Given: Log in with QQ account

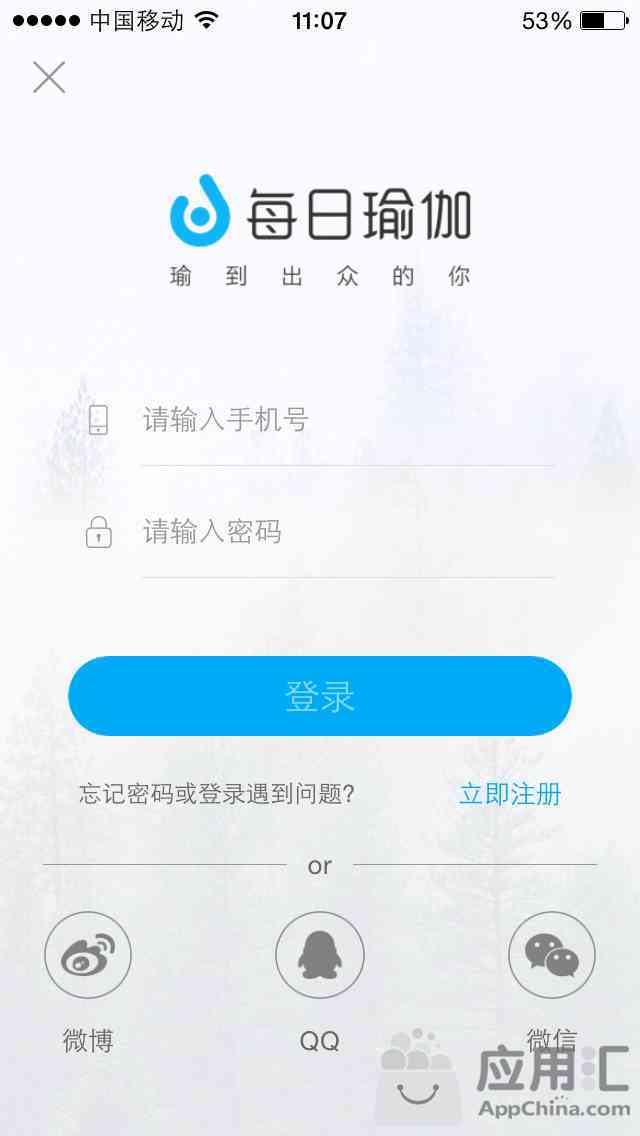Looking at the screenshot, I should click(x=320, y=955).
